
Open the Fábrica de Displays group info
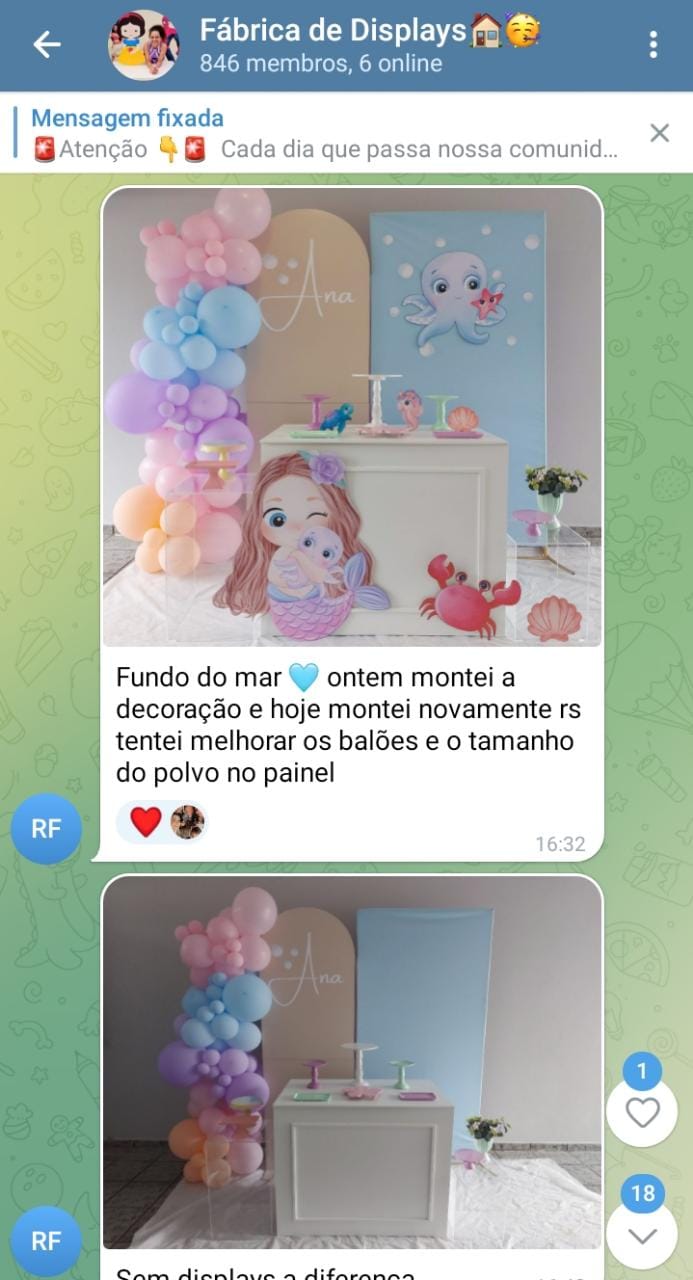(x=340, y=45)
